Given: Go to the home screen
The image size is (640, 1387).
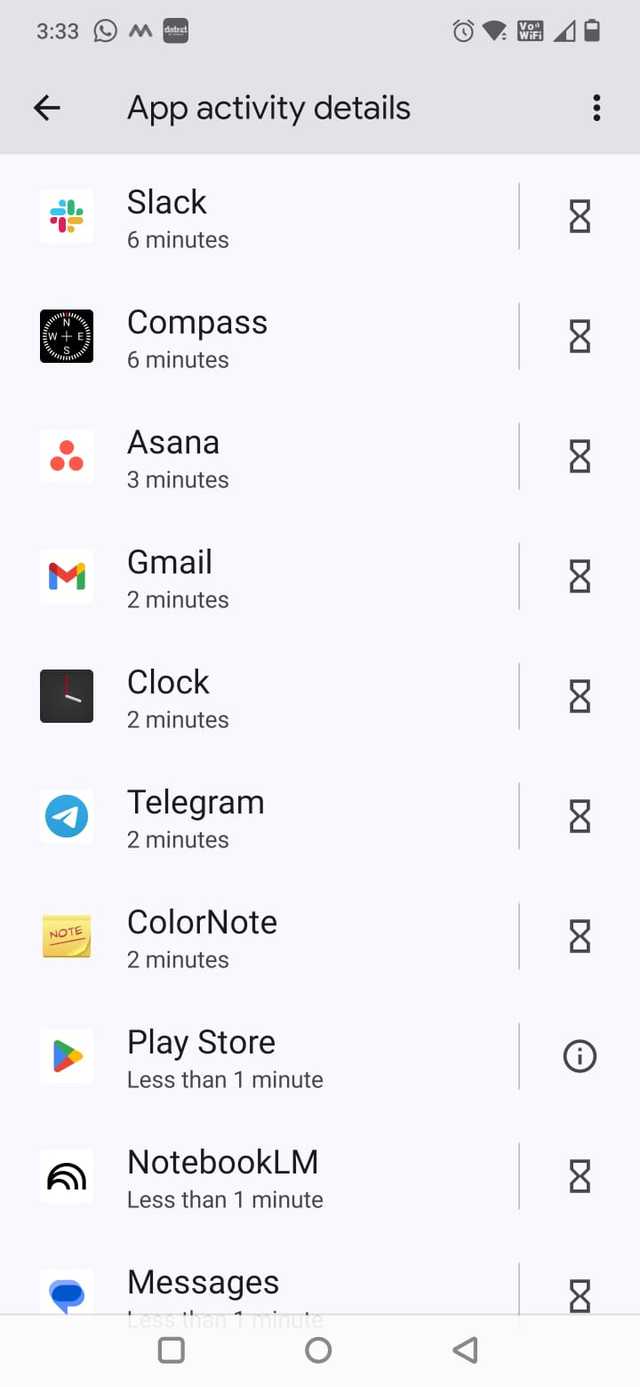Looking at the screenshot, I should [318, 1350].
